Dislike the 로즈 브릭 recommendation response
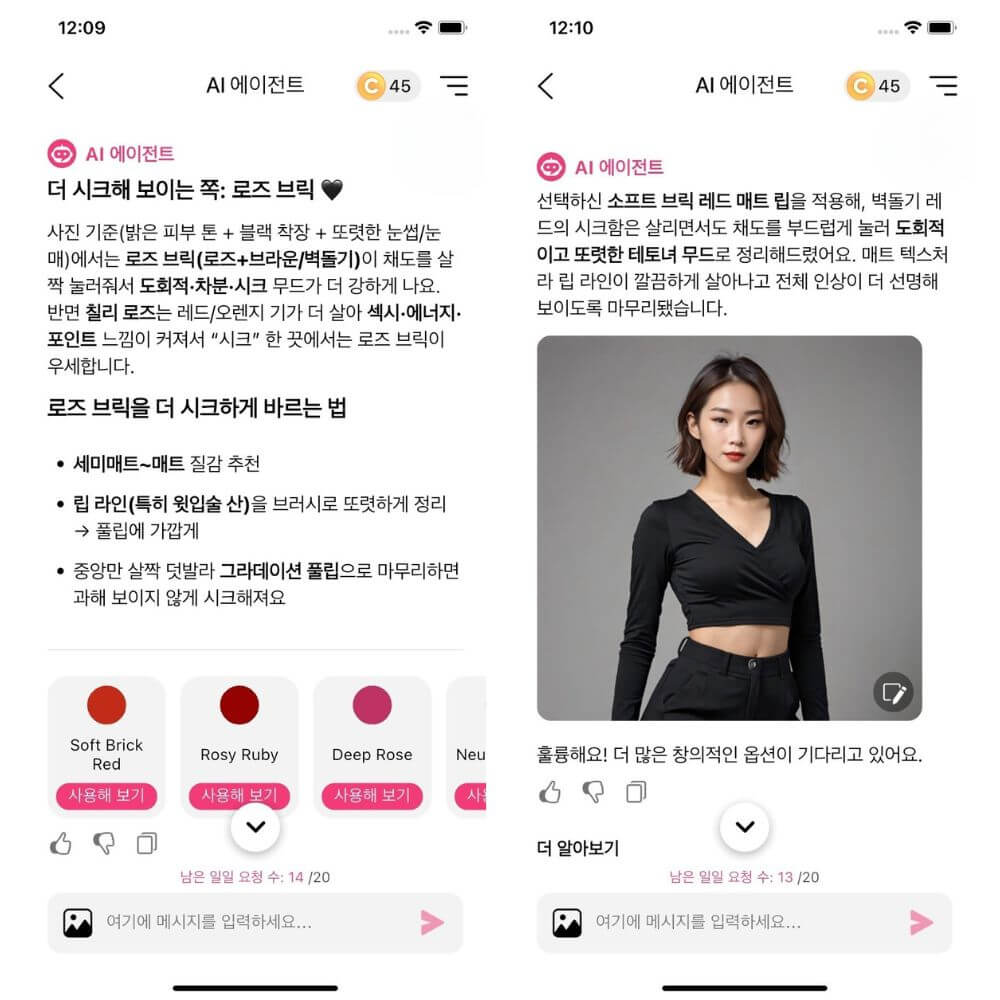This screenshot has height=1000, width=1000. point(104,844)
